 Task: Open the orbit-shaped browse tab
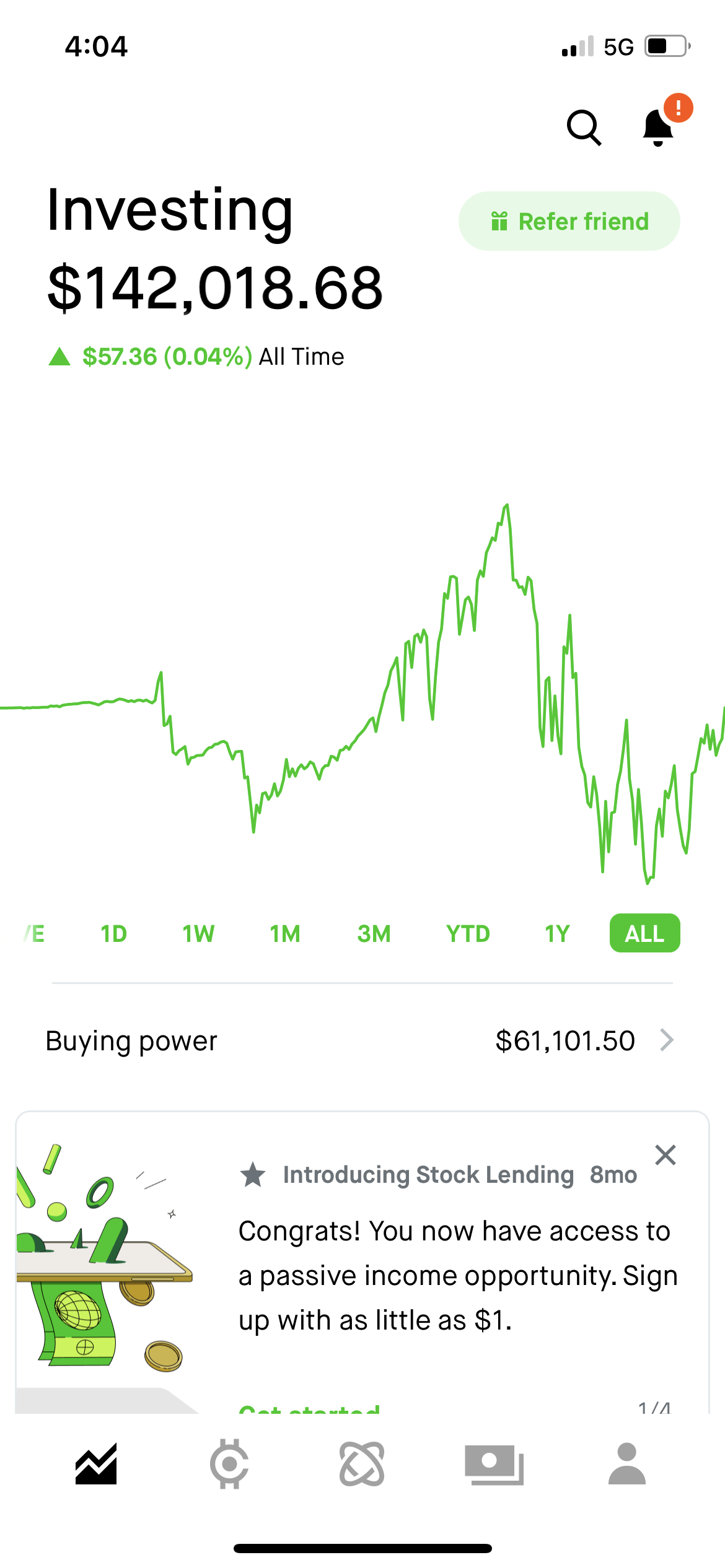coord(362,1464)
